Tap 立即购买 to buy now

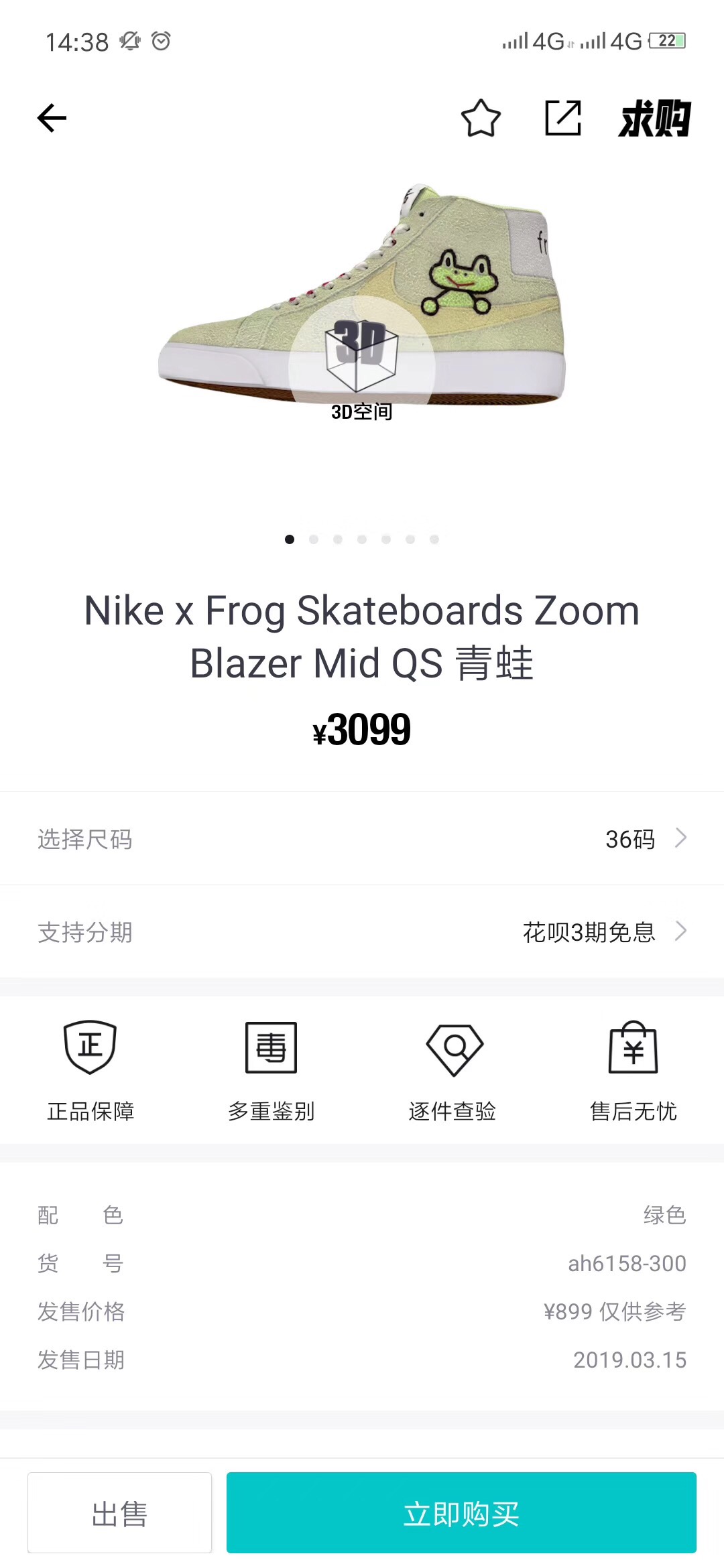point(461,1512)
